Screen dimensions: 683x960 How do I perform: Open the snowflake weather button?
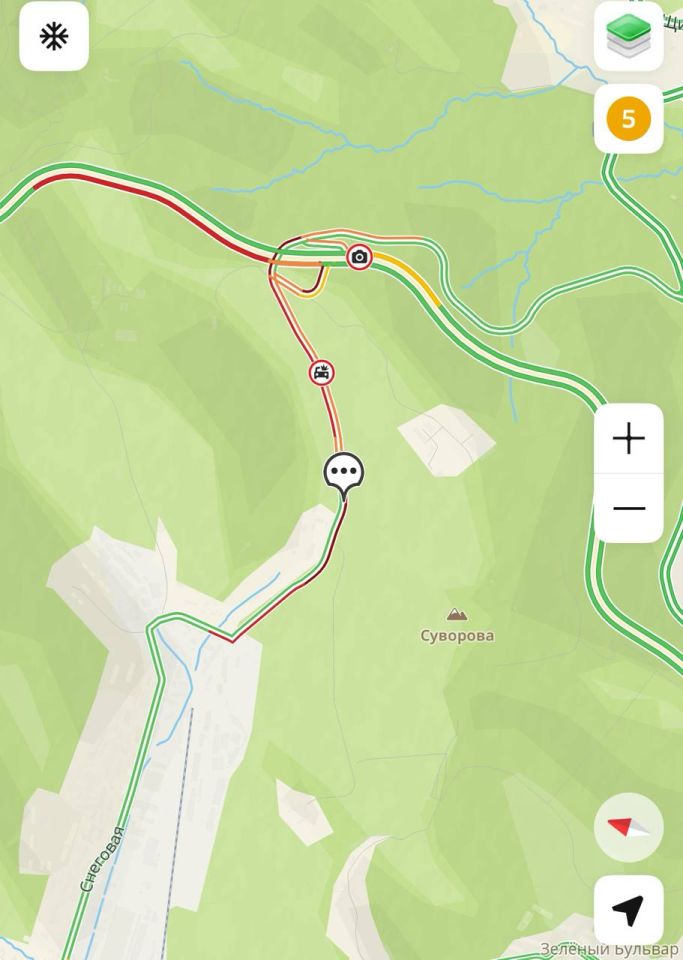(54, 37)
